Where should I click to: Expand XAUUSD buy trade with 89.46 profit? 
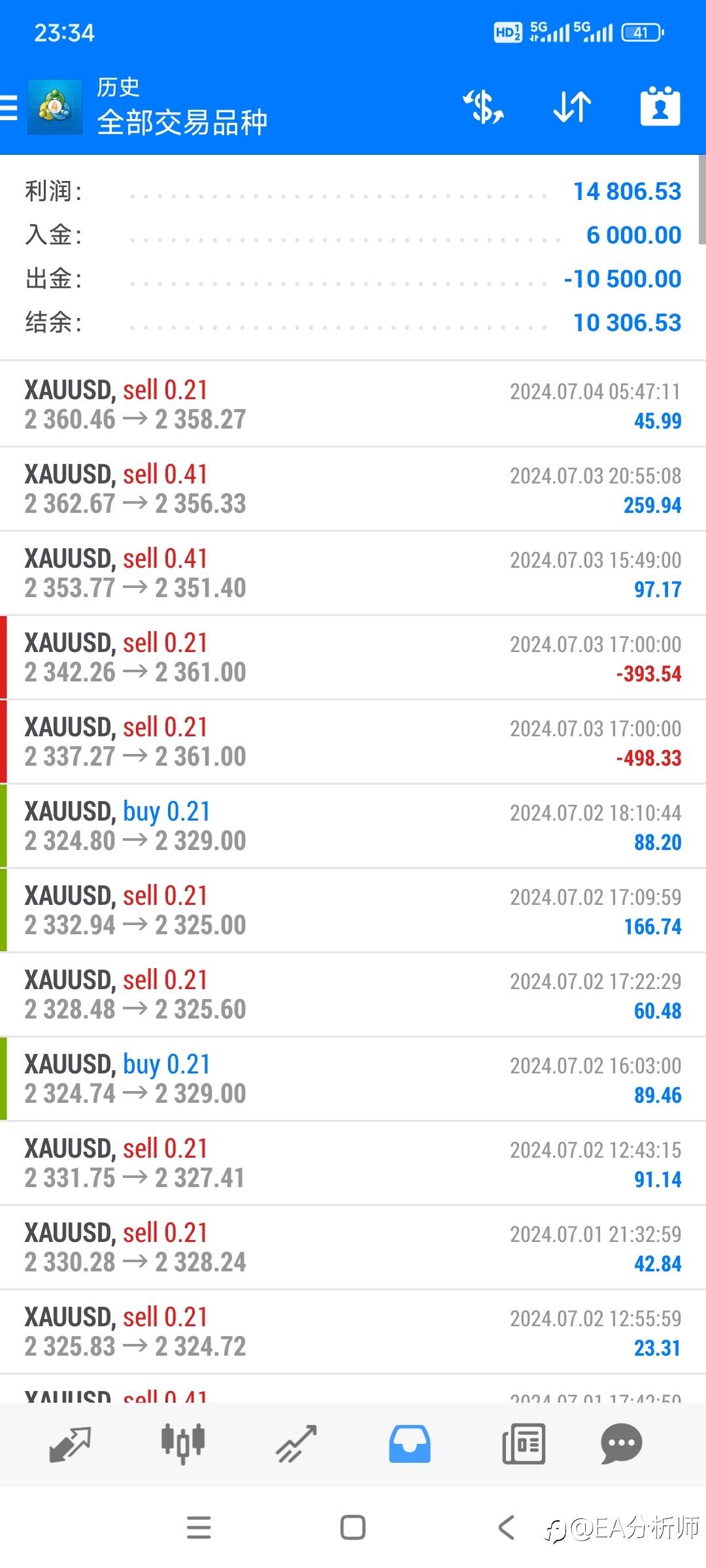pyautogui.click(x=353, y=1079)
